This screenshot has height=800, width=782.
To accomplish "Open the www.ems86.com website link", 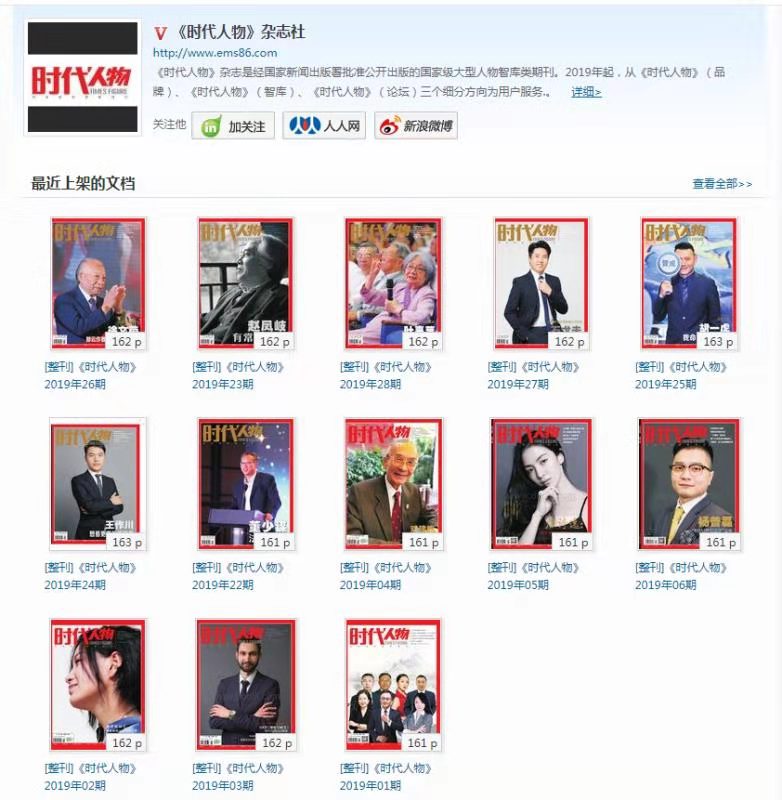I will click(215, 52).
